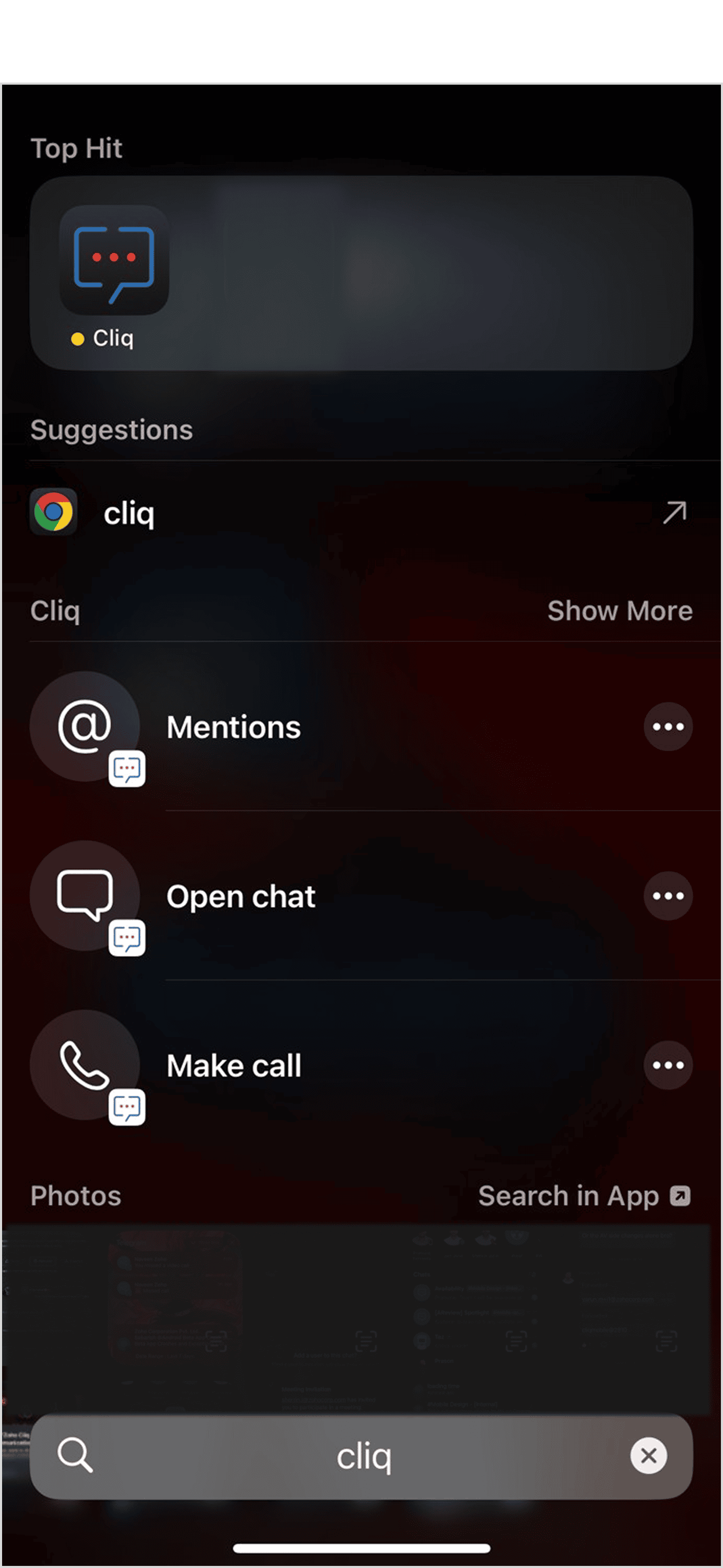Clear the search text with the X button
Screen dimensions: 723x1568
coord(648,1456)
